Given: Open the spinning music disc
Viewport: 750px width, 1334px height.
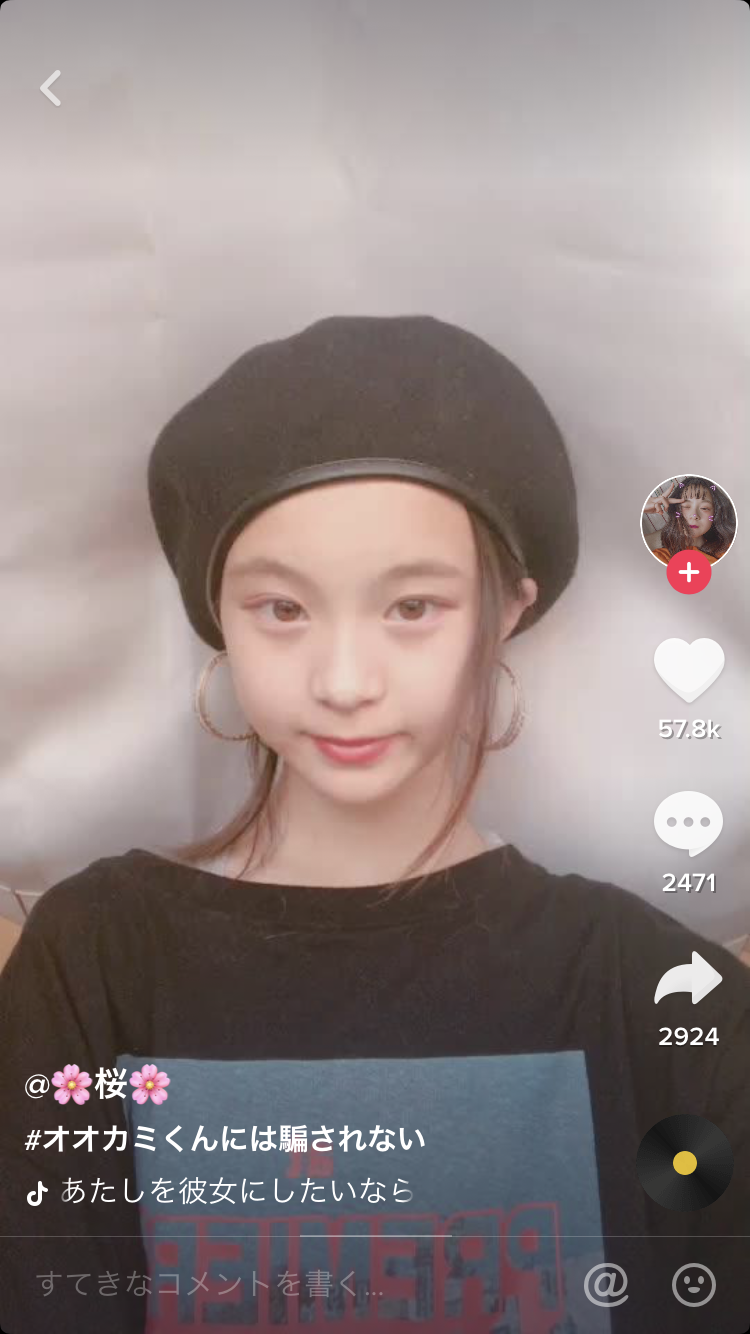Looking at the screenshot, I should pyautogui.click(x=685, y=1162).
